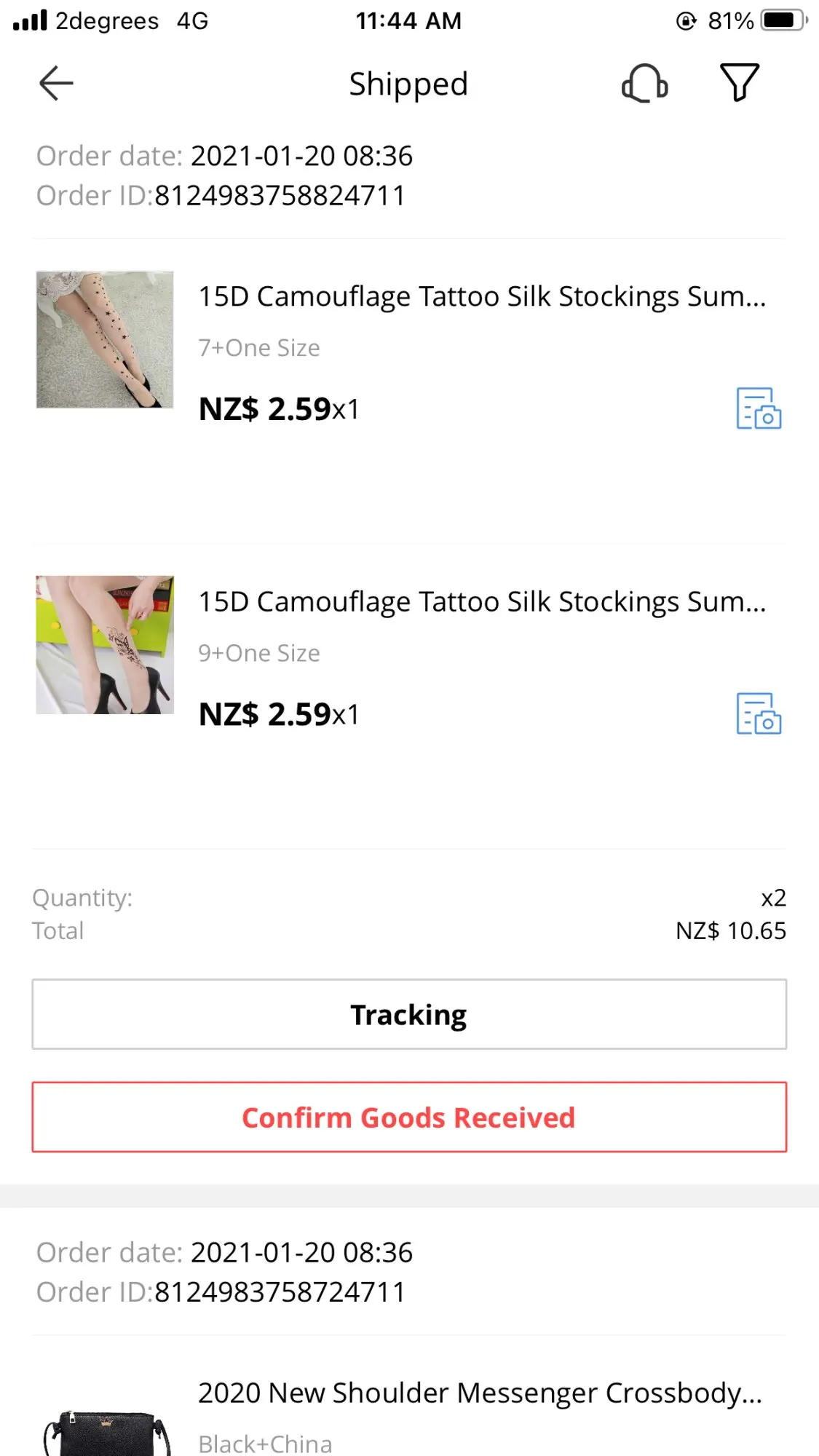Open the order filter funnel
The width and height of the screenshot is (819, 1456).
pos(739,82)
